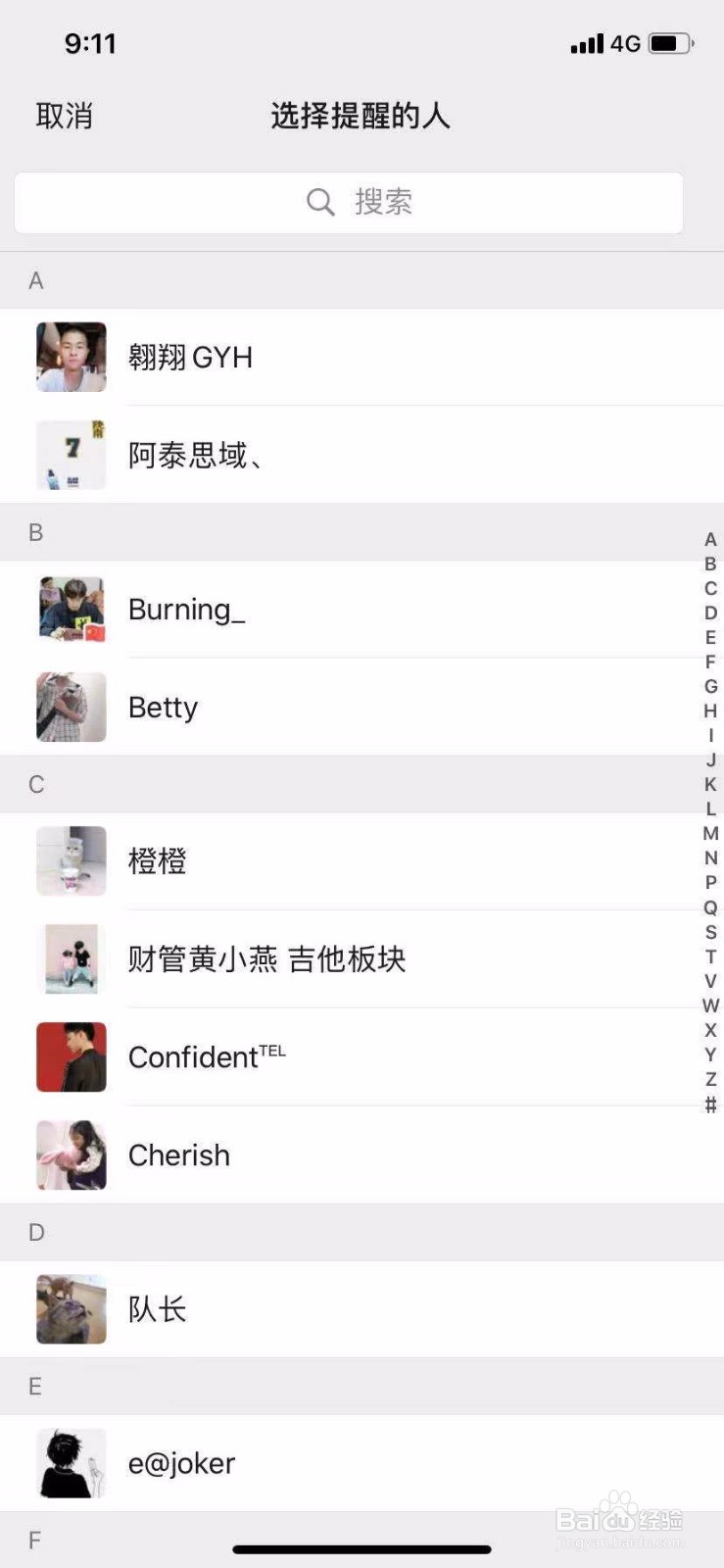Tap Confident's red avatar picture
This screenshot has width=724, height=1568.
tap(71, 1056)
